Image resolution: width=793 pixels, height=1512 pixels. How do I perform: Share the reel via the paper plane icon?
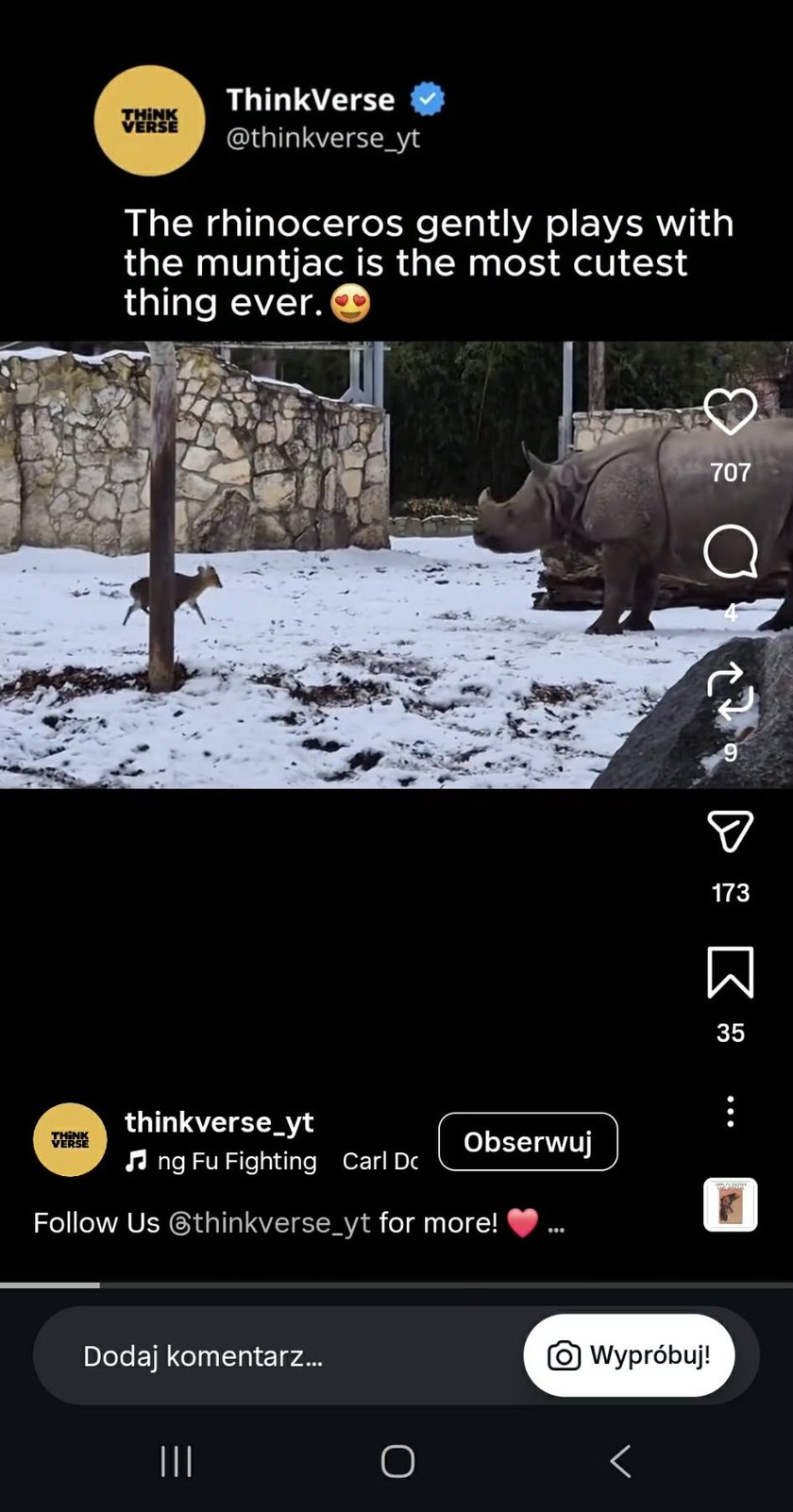pyautogui.click(x=730, y=831)
